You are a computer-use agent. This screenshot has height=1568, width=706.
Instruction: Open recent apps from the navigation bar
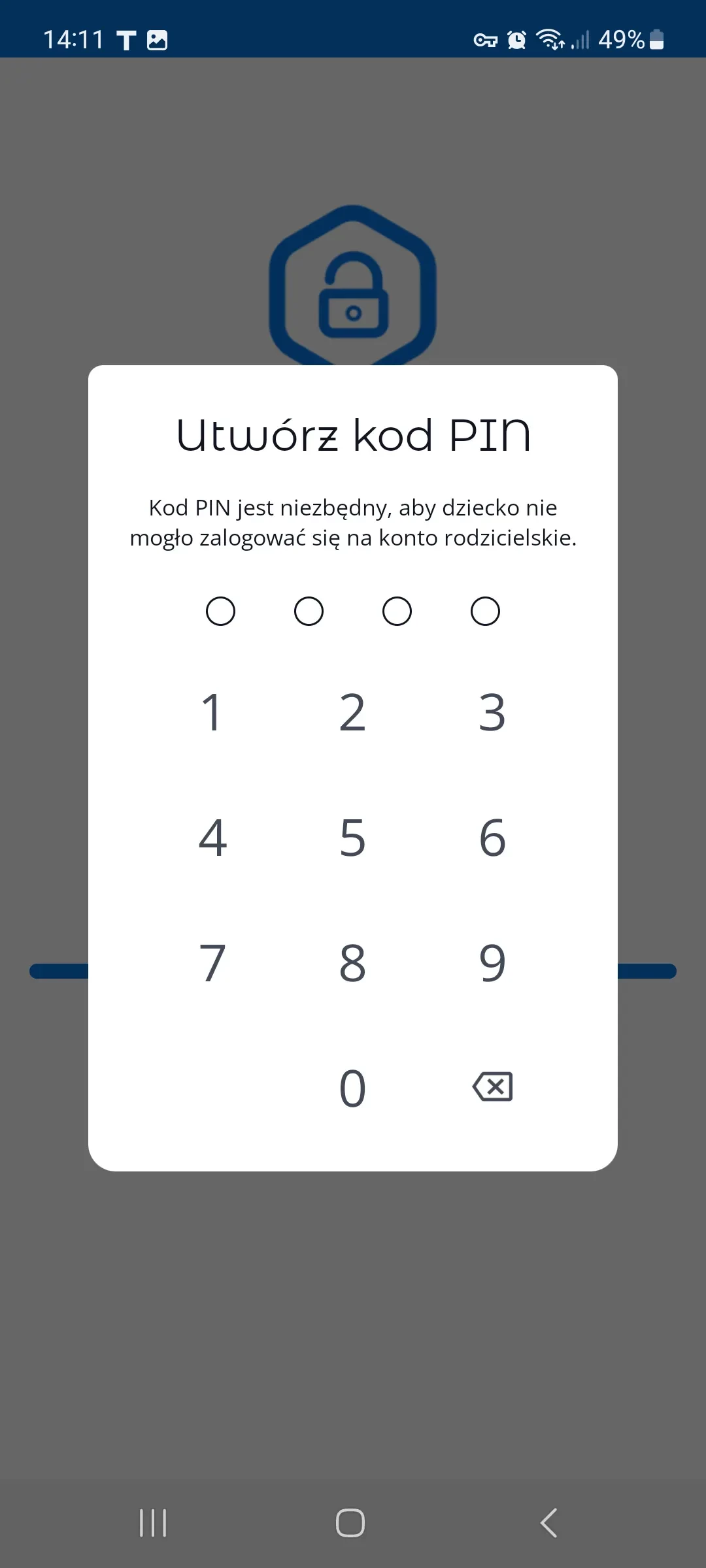point(153,1523)
